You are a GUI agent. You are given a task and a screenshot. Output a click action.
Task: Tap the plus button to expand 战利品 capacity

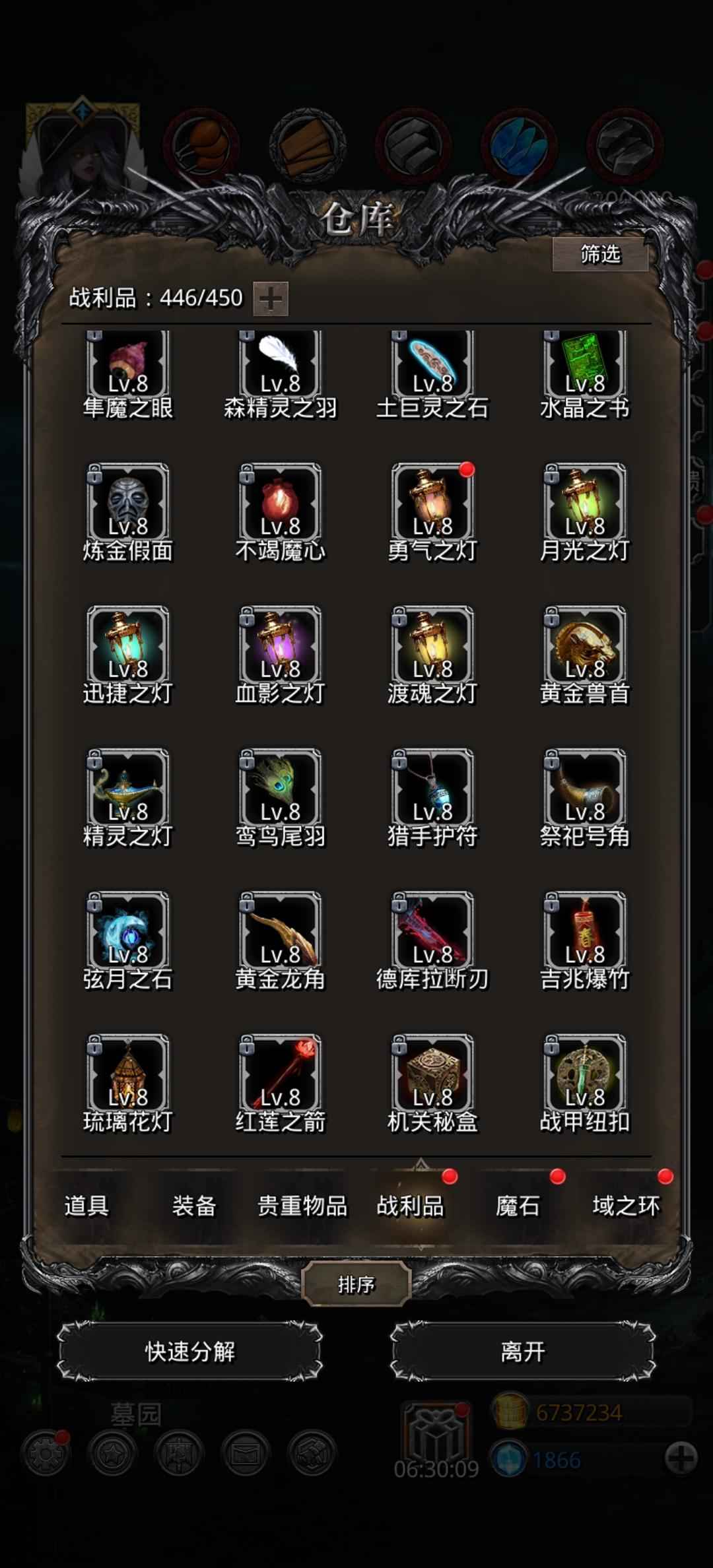[271, 299]
